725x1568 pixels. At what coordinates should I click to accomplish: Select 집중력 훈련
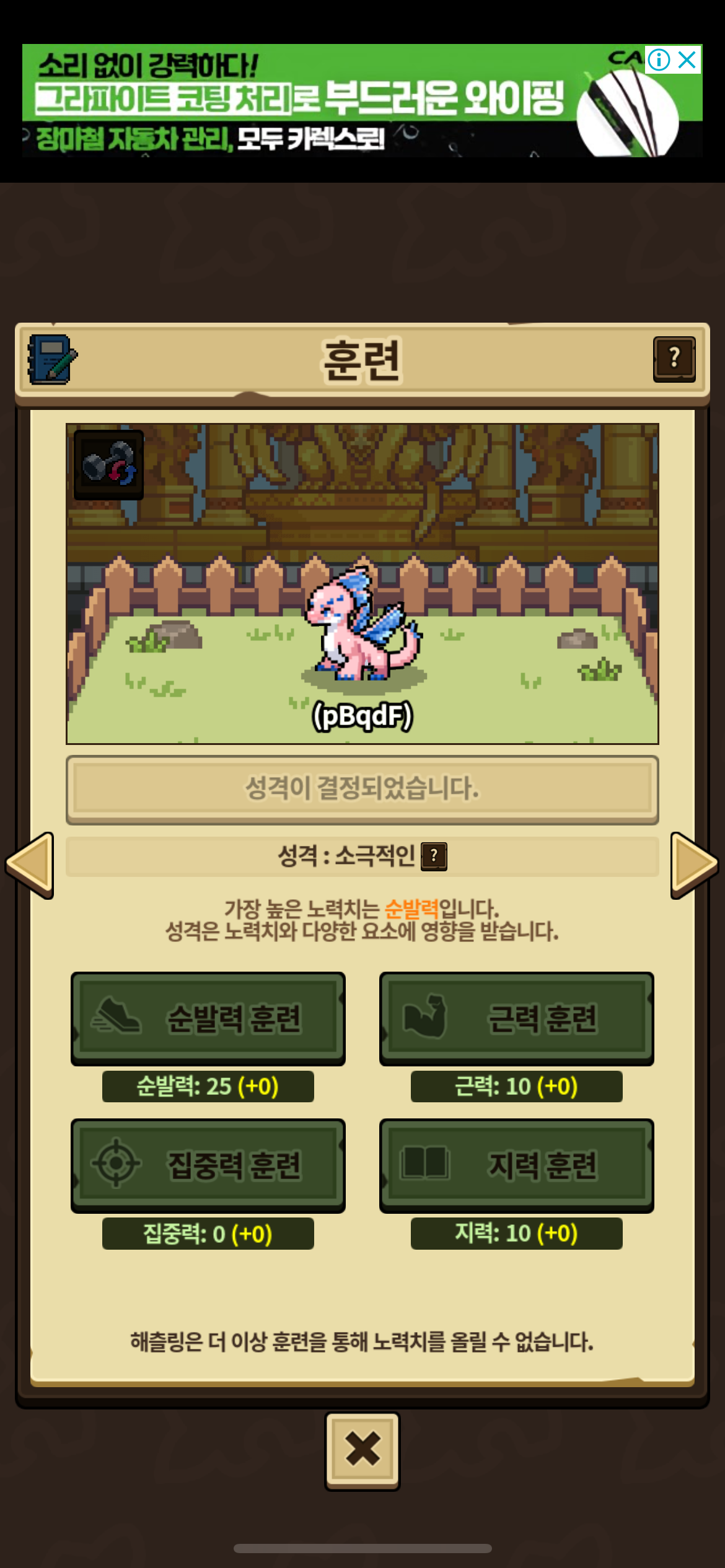tap(208, 1165)
